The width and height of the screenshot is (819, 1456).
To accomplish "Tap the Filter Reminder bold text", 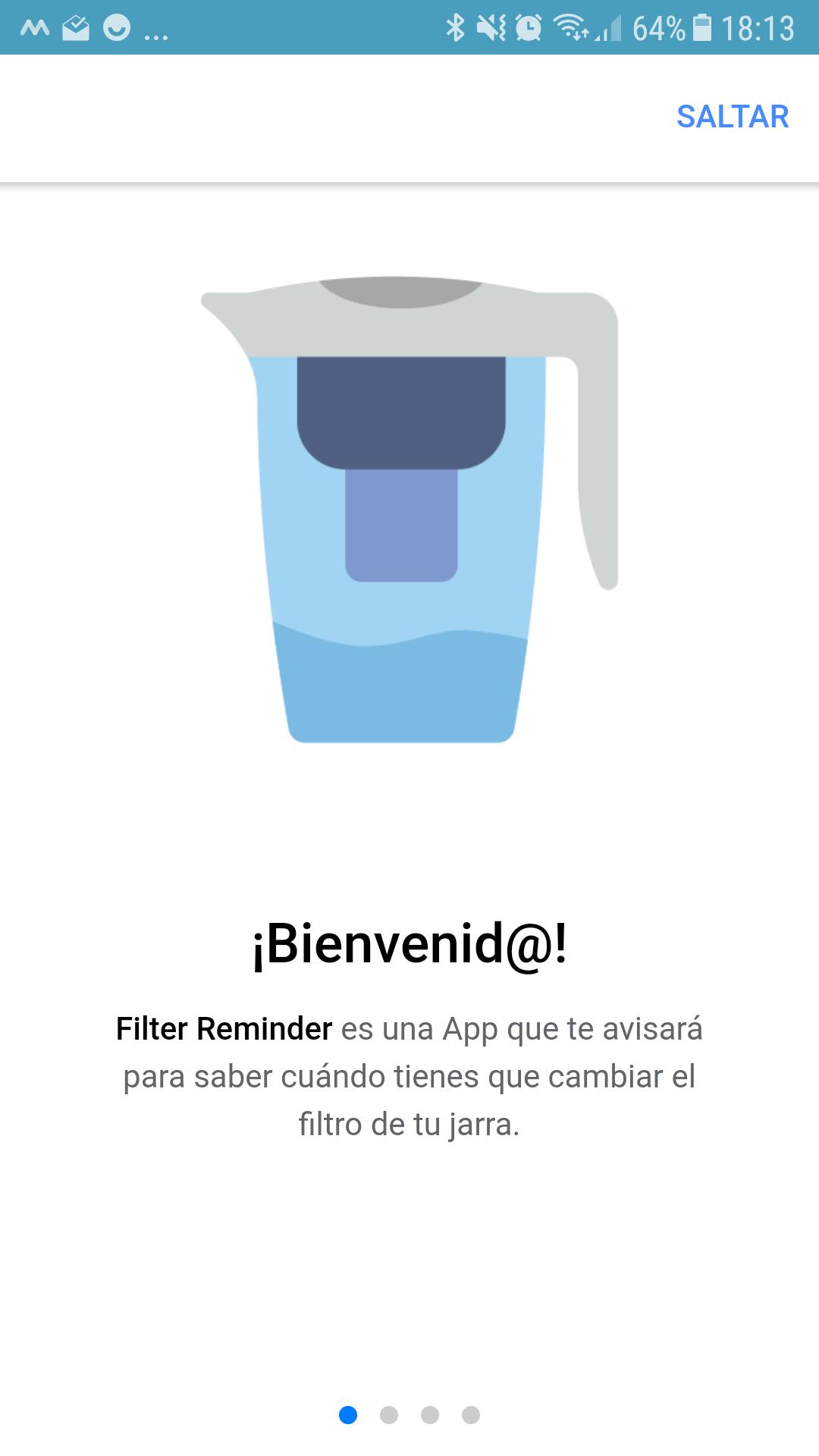I will (225, 1029).
